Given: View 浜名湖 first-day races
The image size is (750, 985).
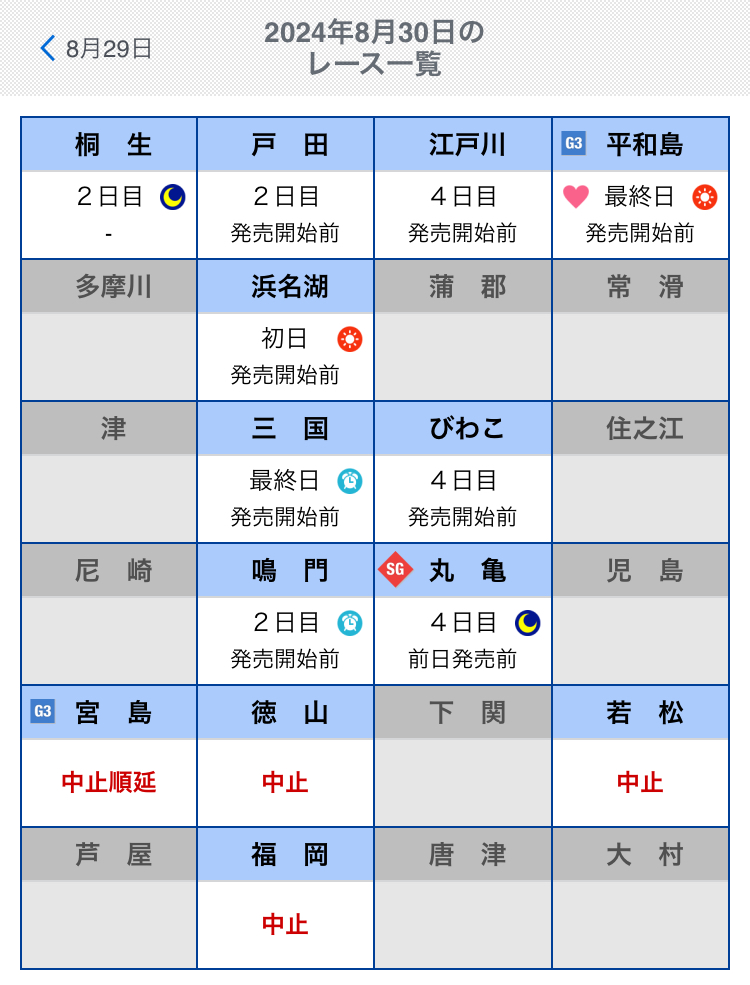Looking at the screenshot, I should point(285,330).
